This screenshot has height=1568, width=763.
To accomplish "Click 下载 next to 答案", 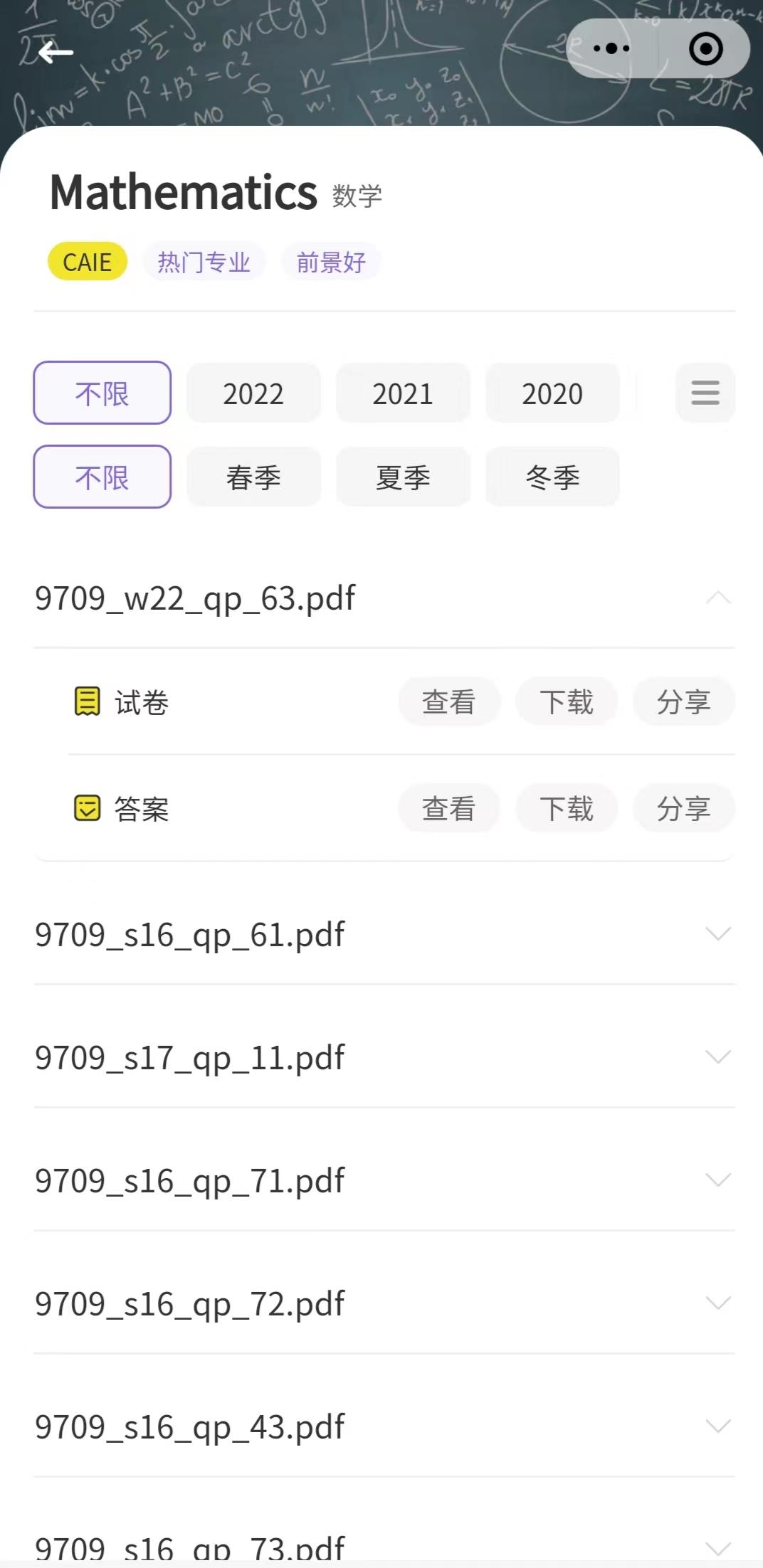I will [x=567, y=809].
